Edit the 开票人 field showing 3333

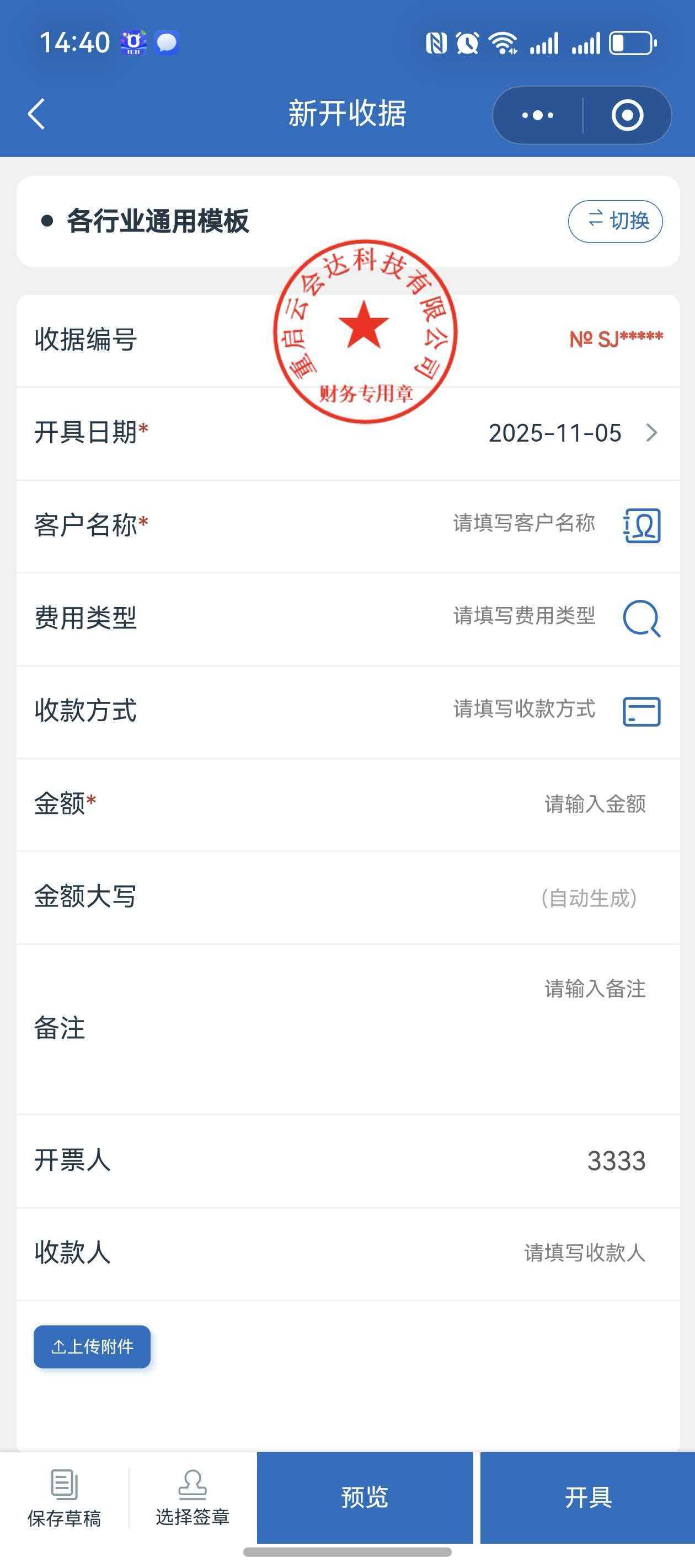(615, 1161)
